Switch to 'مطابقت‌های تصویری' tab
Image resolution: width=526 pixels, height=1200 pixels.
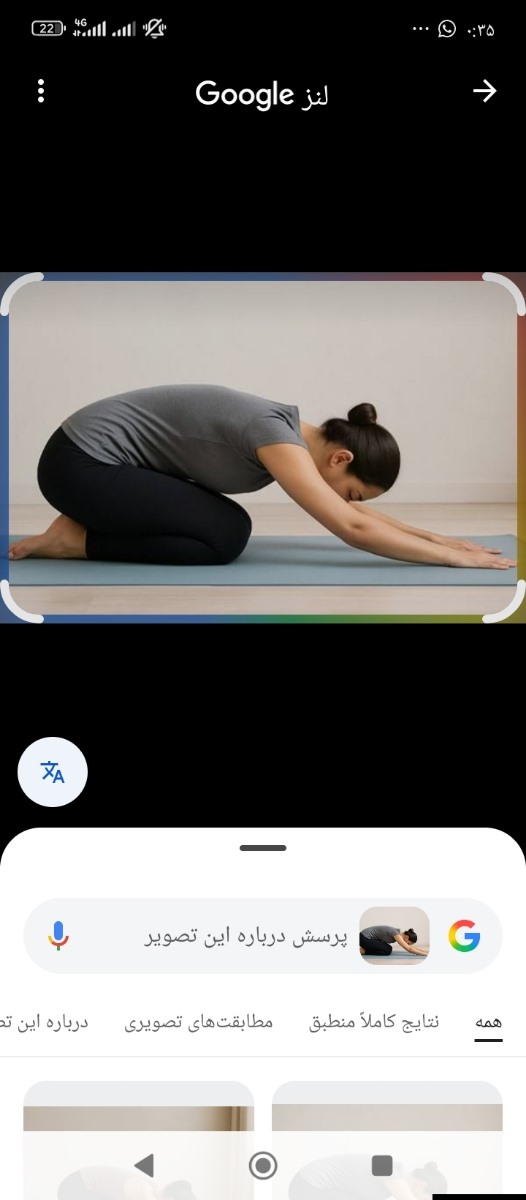199,1022
